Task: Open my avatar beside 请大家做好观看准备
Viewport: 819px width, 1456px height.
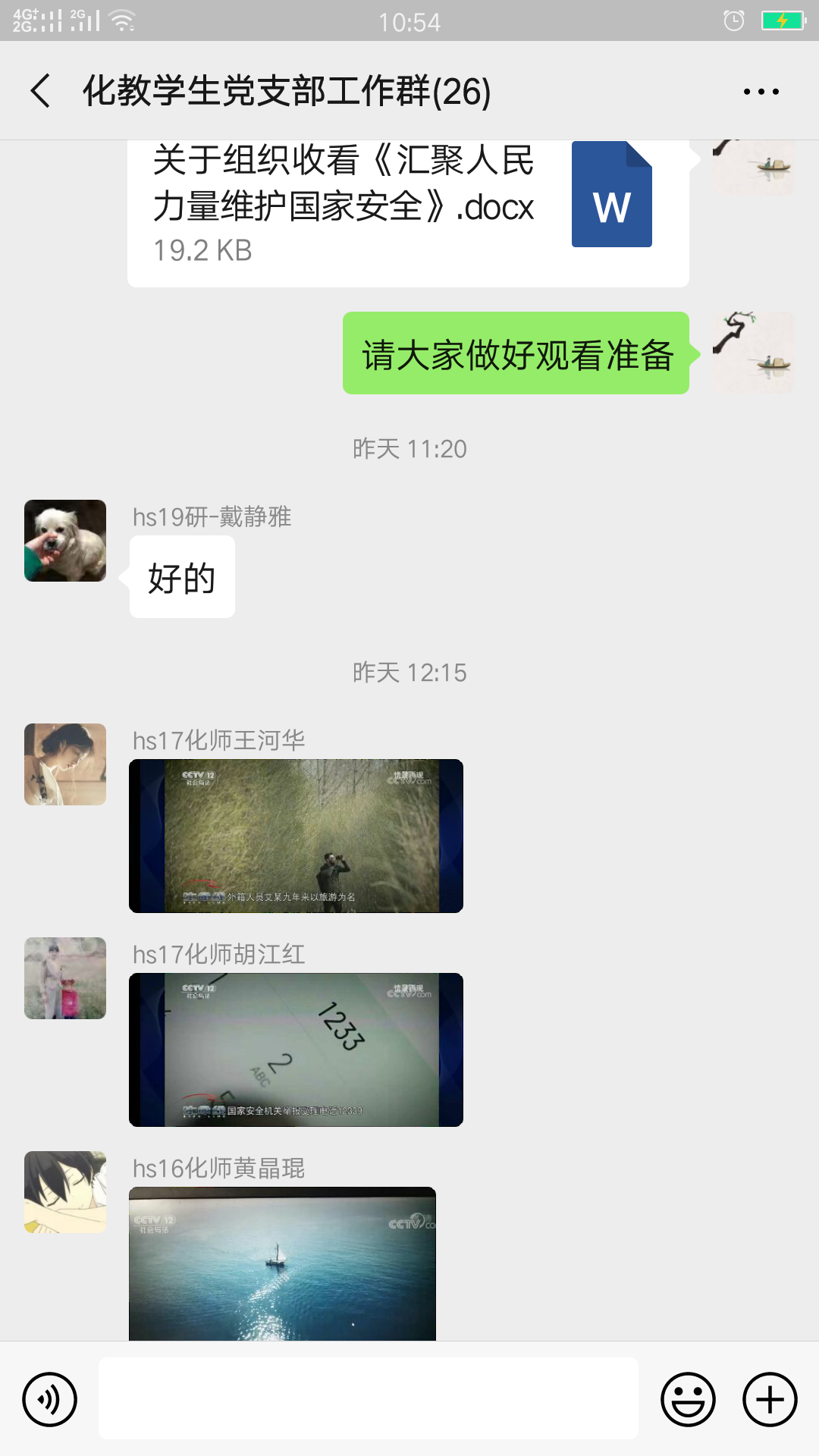Action: point(754,353)
